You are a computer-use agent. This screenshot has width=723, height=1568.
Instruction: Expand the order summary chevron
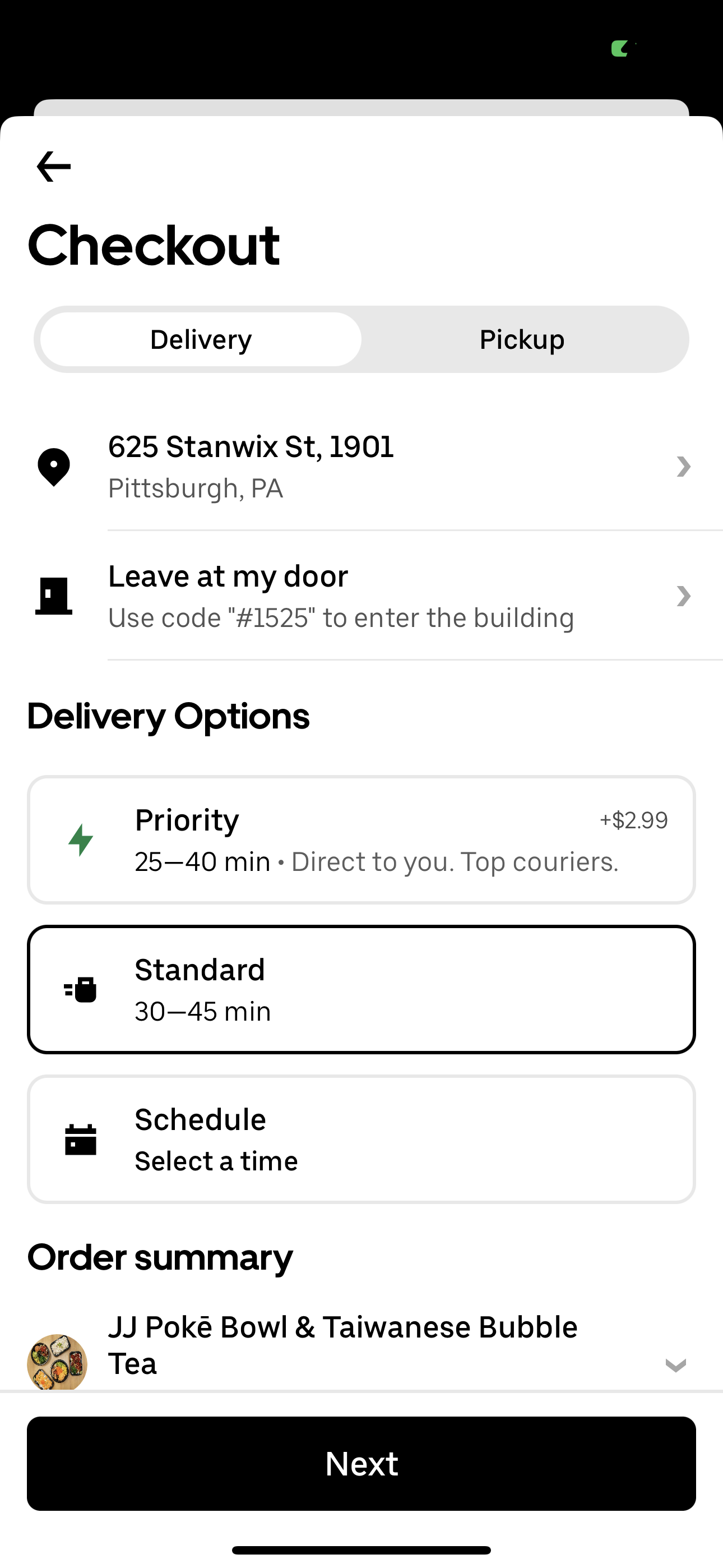point(675,1366)
